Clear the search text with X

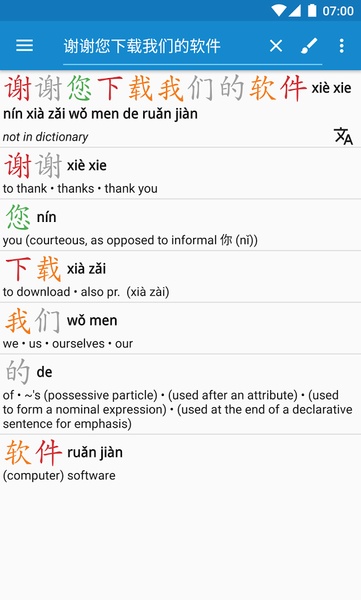tap(276, 46)
